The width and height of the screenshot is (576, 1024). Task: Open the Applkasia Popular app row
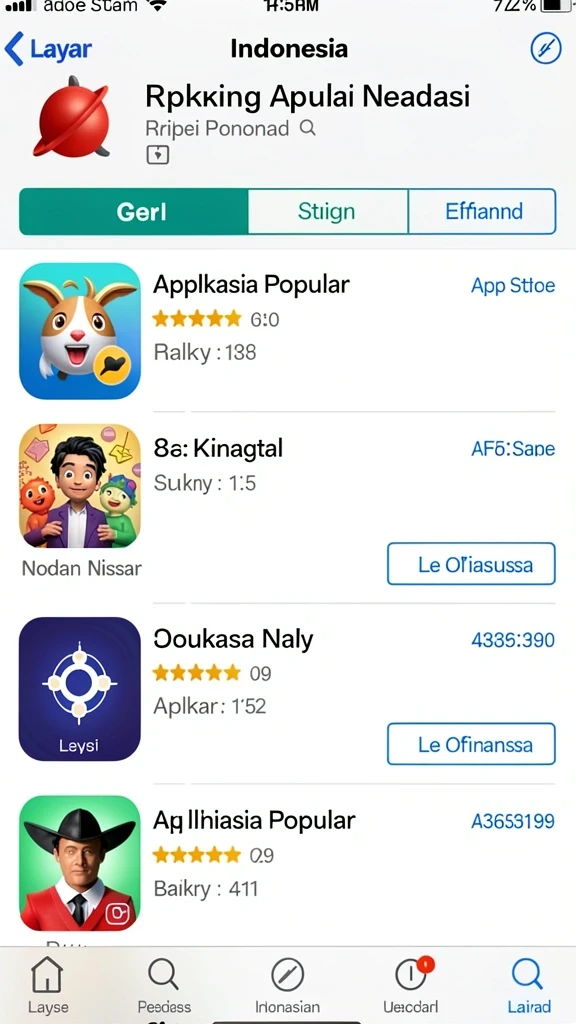click(x=287, y=331)
